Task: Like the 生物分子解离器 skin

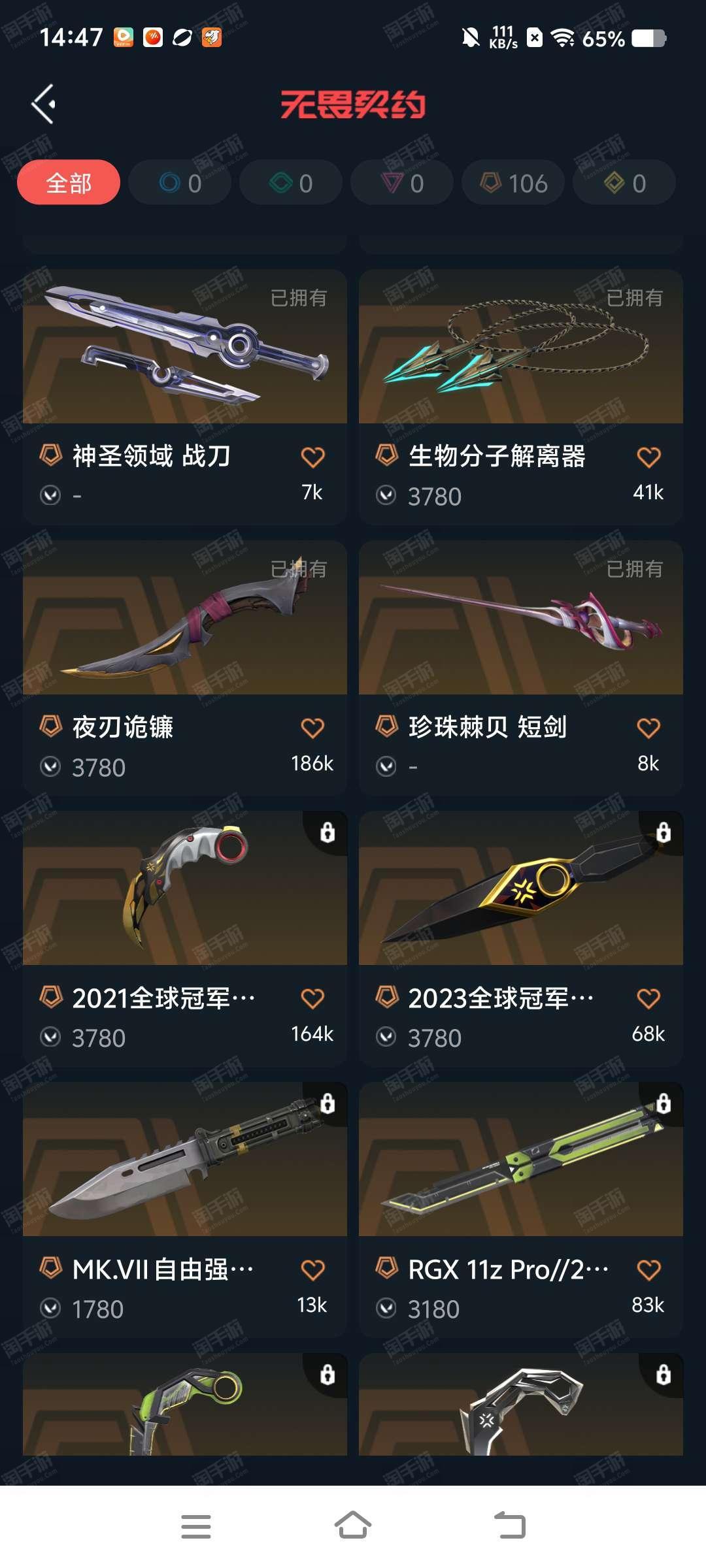Action: (x=648, y=457)
